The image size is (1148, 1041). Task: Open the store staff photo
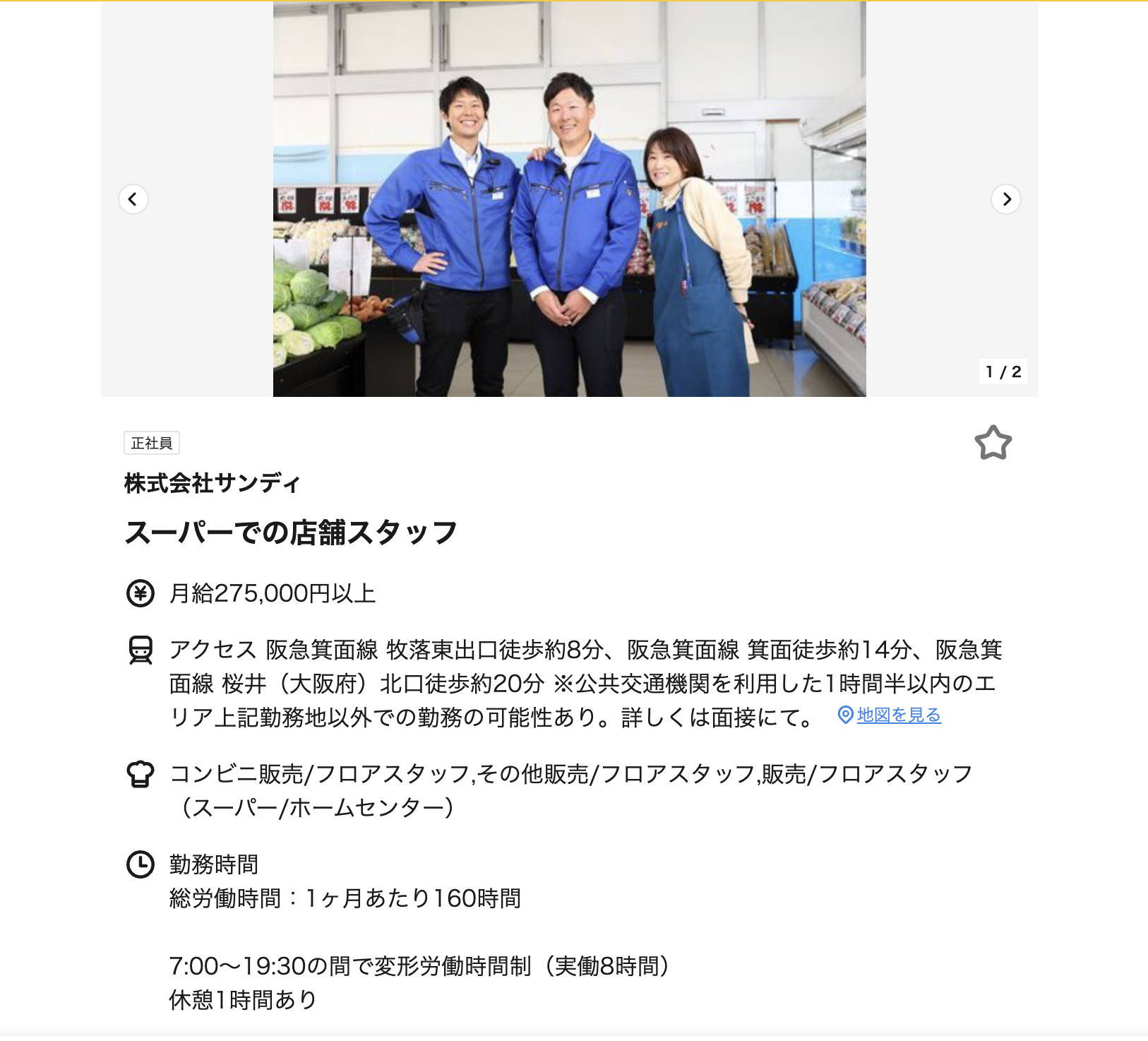coord(569,199)
